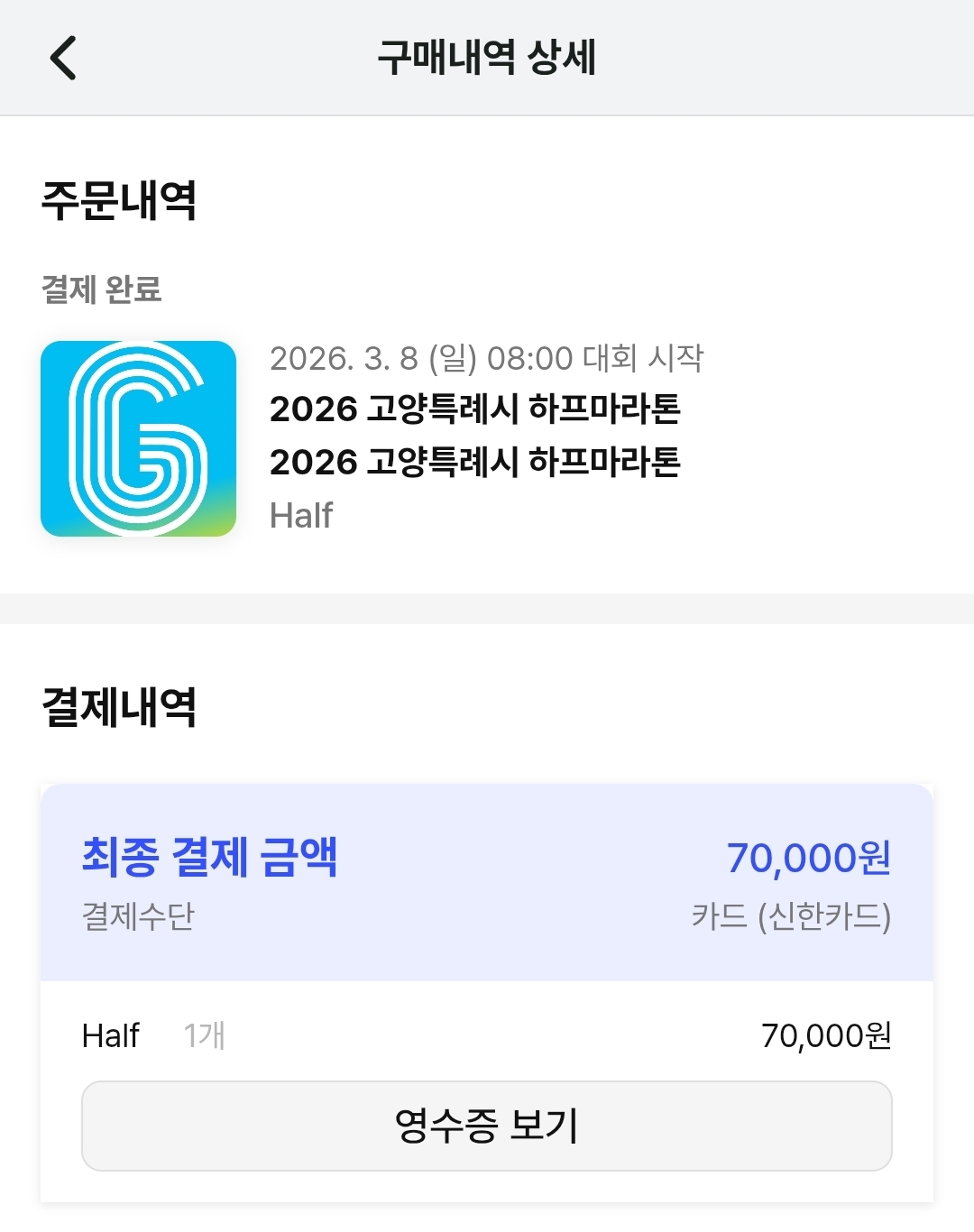Viewport: 974px width, 1232px height.
Task: Tap the 70,000원 line item price
Action: tap(830, 1035)
